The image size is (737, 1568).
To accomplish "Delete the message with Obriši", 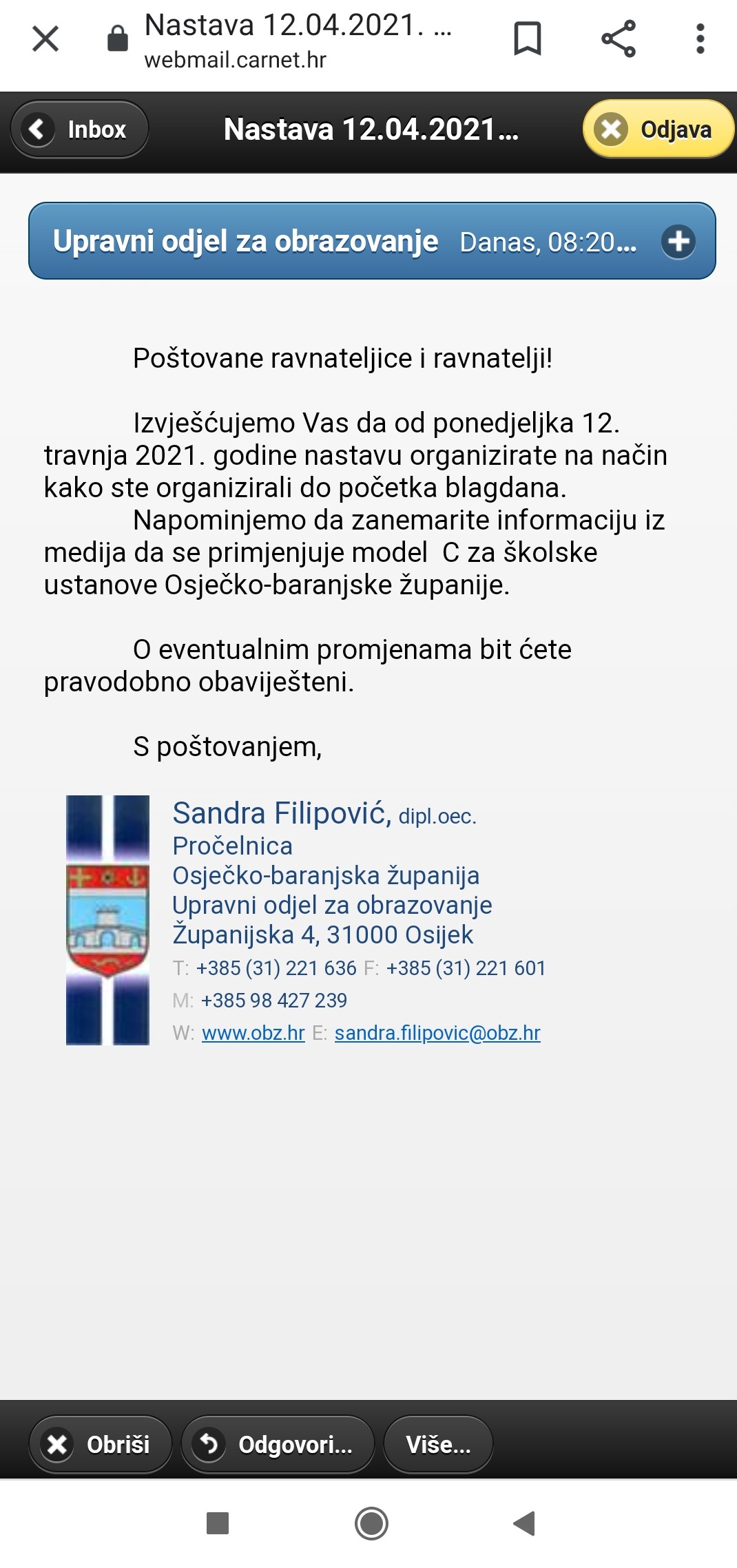I will [x=100, y=1444].
